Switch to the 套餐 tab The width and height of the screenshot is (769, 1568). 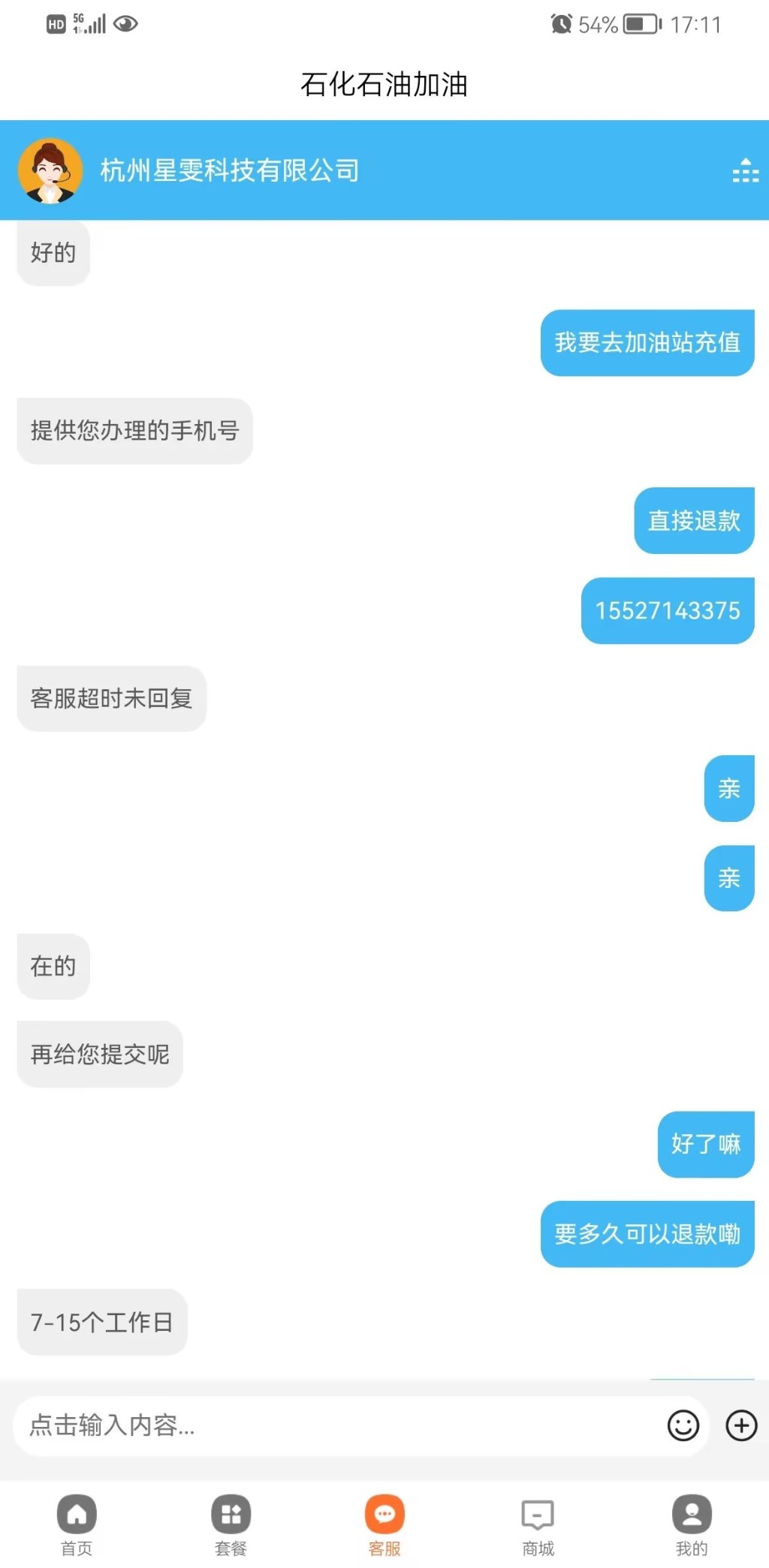231,1524
